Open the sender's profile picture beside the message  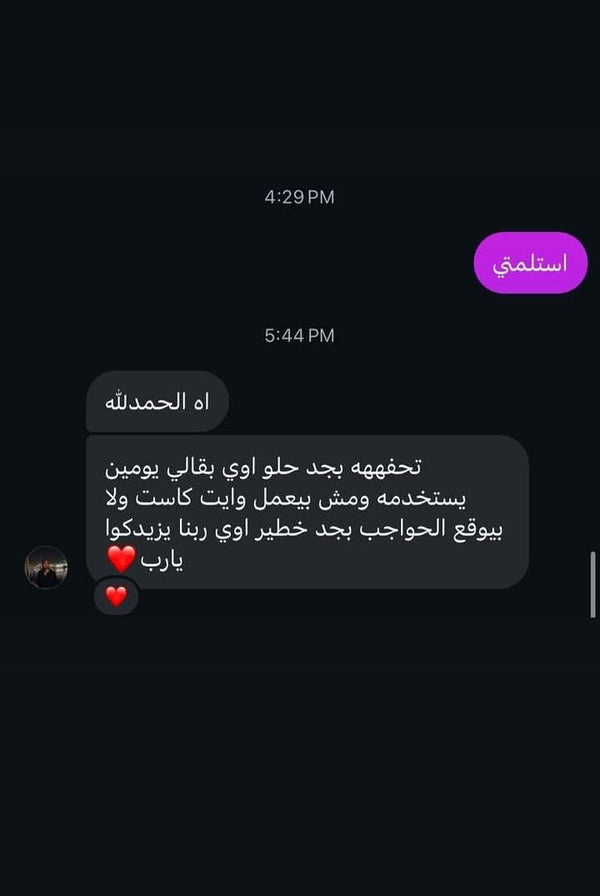(46, 567)
